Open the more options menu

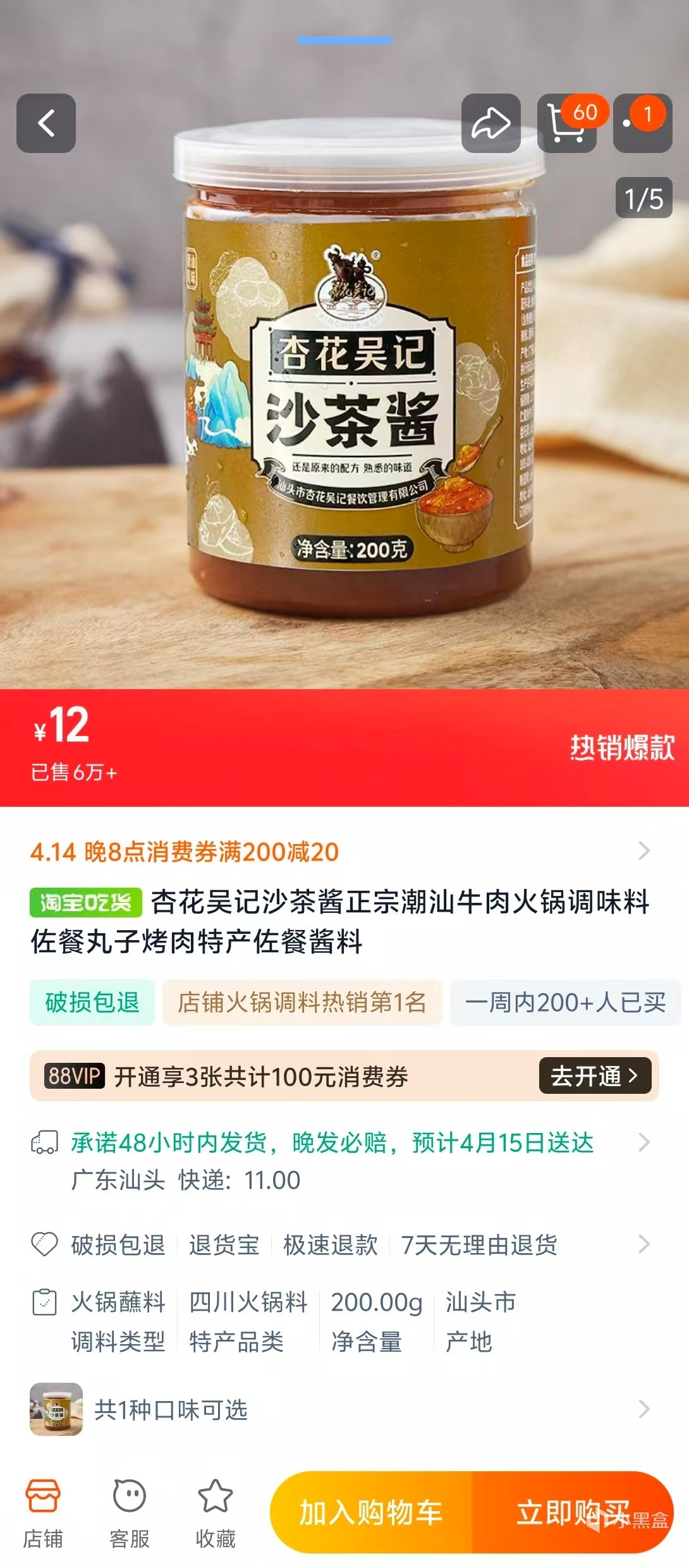[642, 125]
